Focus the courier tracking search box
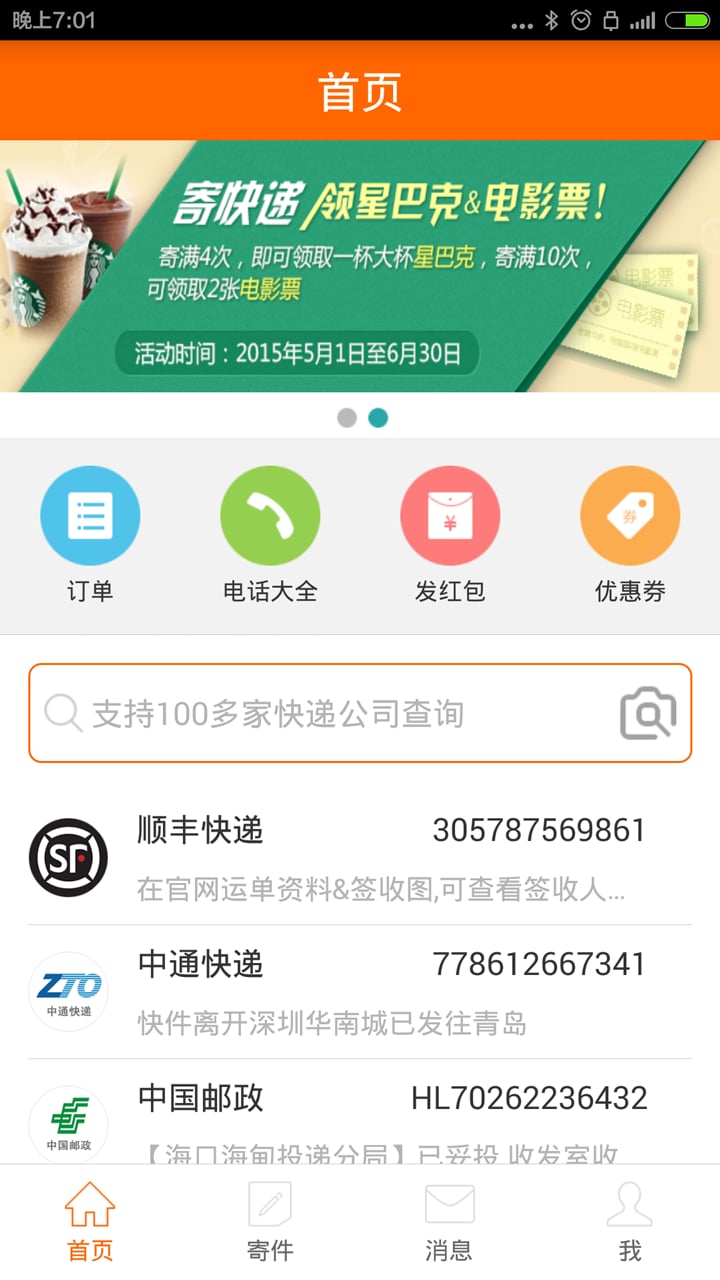The width and height of the screenshot is (720, 1280). point(320,713)
